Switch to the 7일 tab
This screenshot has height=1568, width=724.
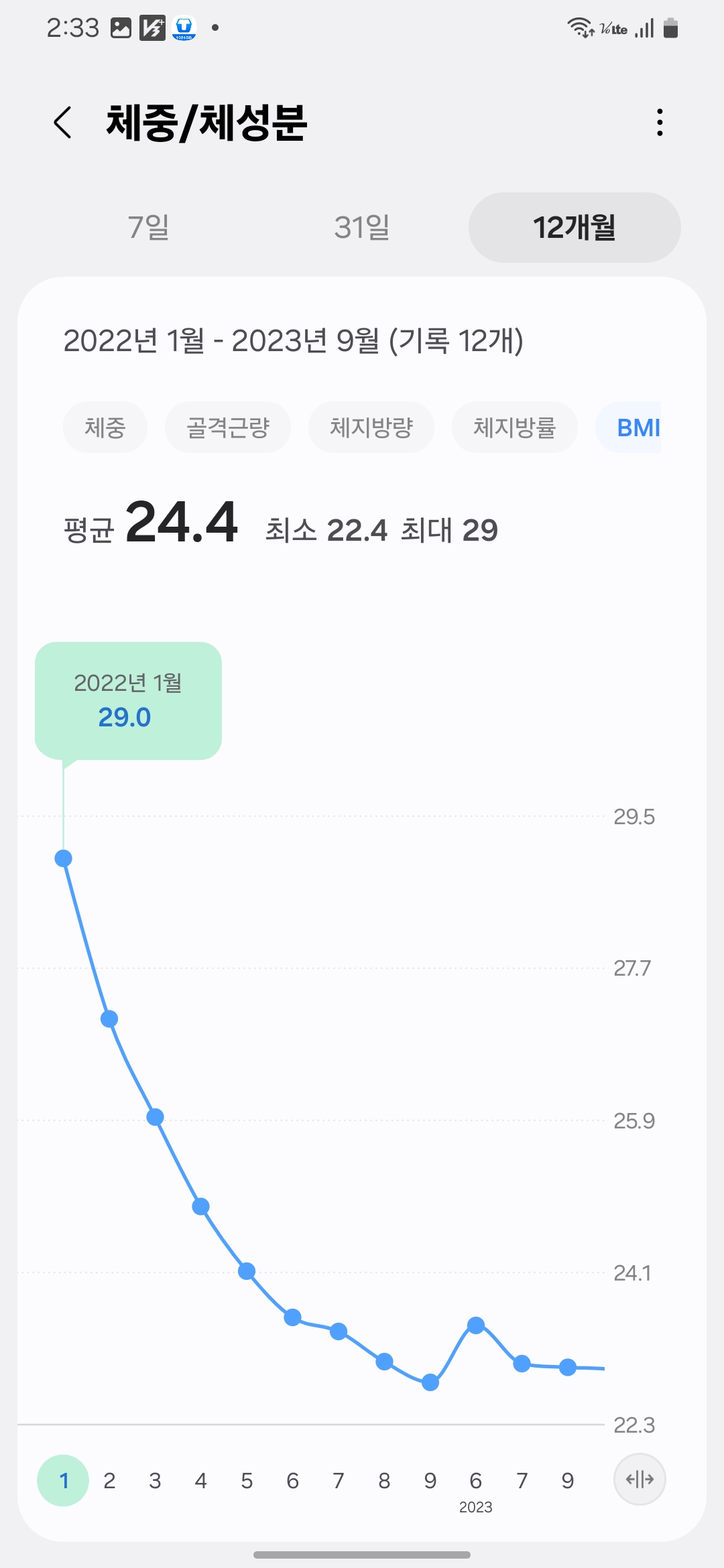[x=149, y=228]
